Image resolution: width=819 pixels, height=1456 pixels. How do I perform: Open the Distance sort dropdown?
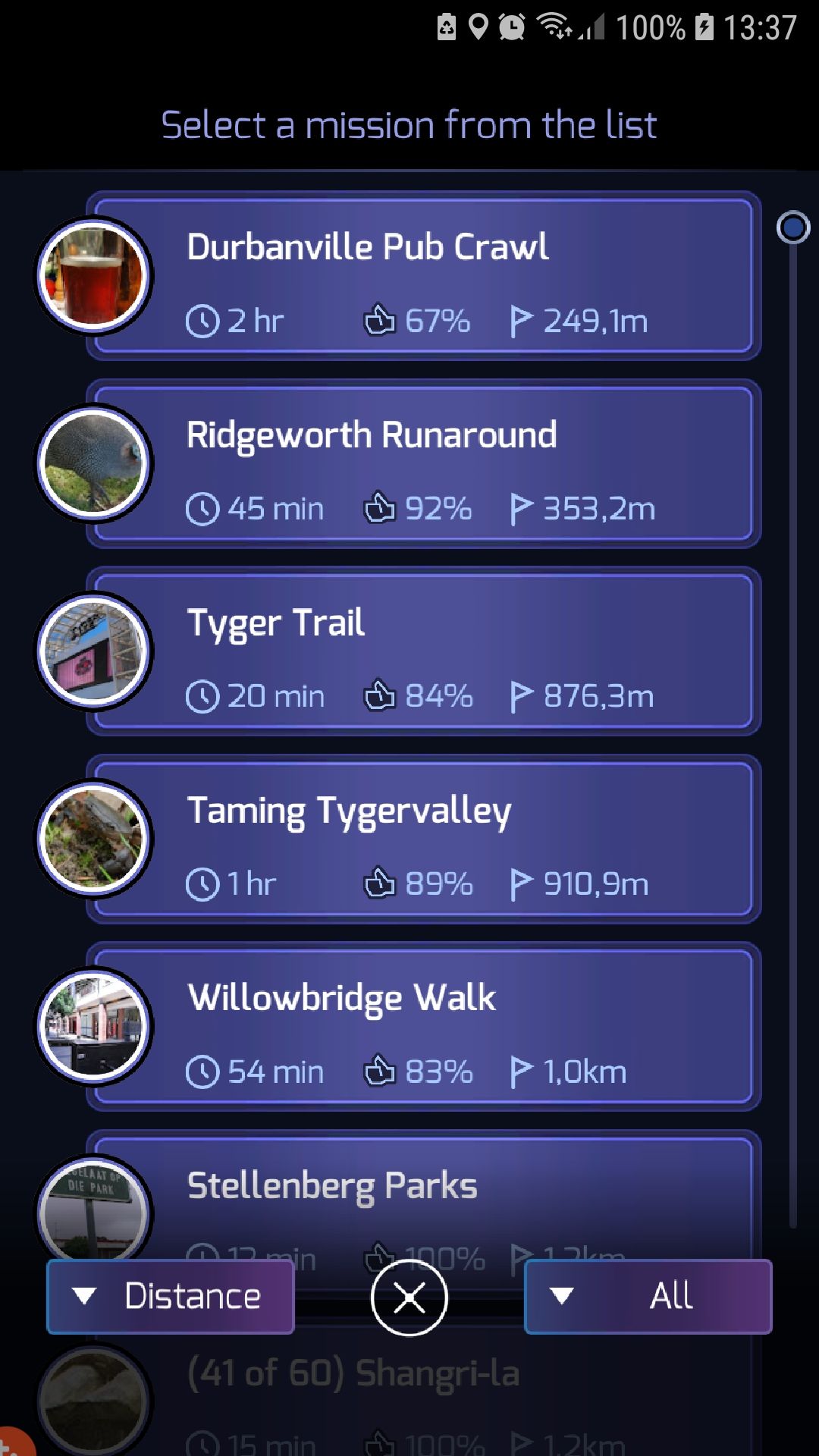(171, 1297)
